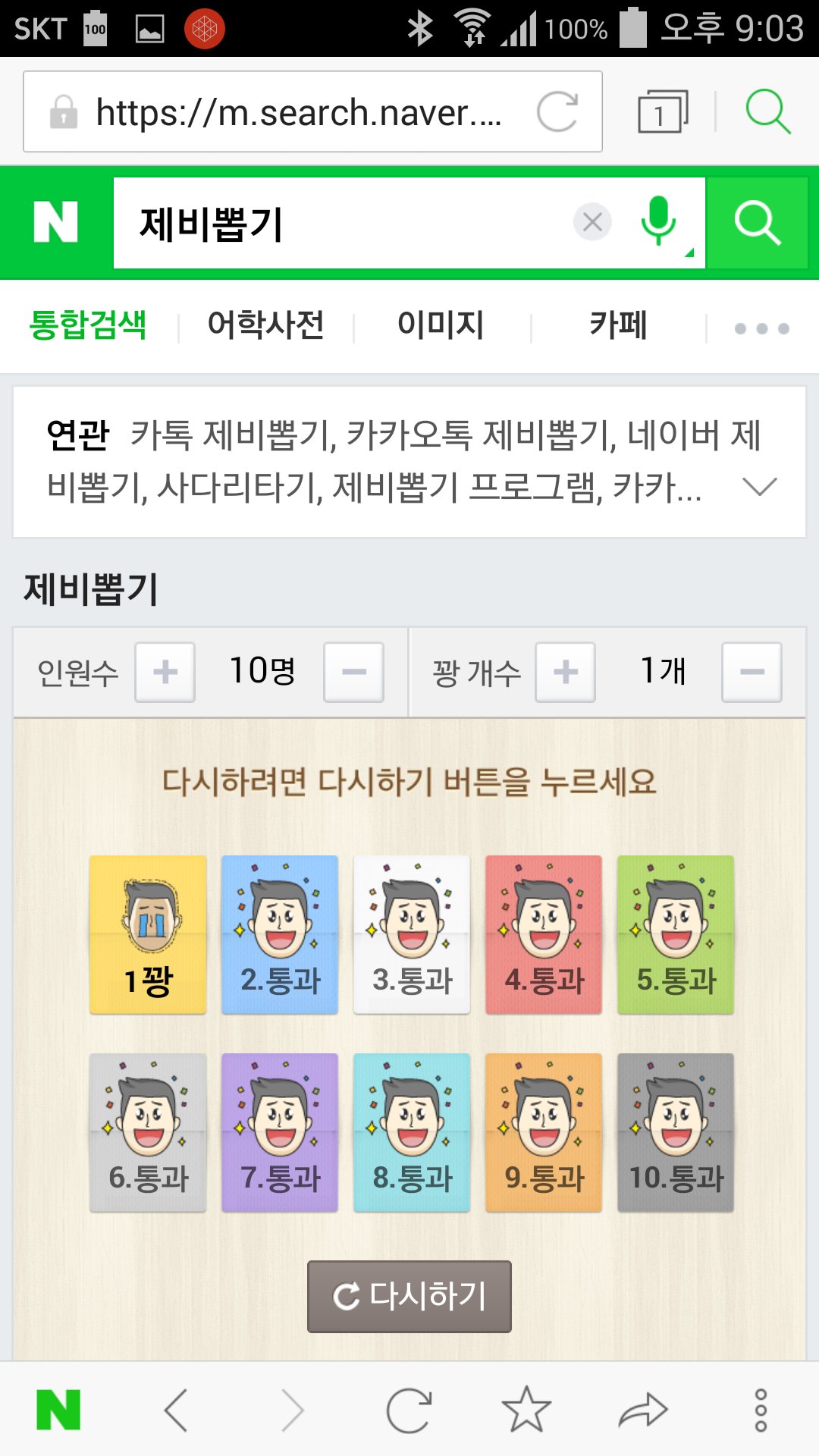Tap the 다시하기 retry button

409,1296
